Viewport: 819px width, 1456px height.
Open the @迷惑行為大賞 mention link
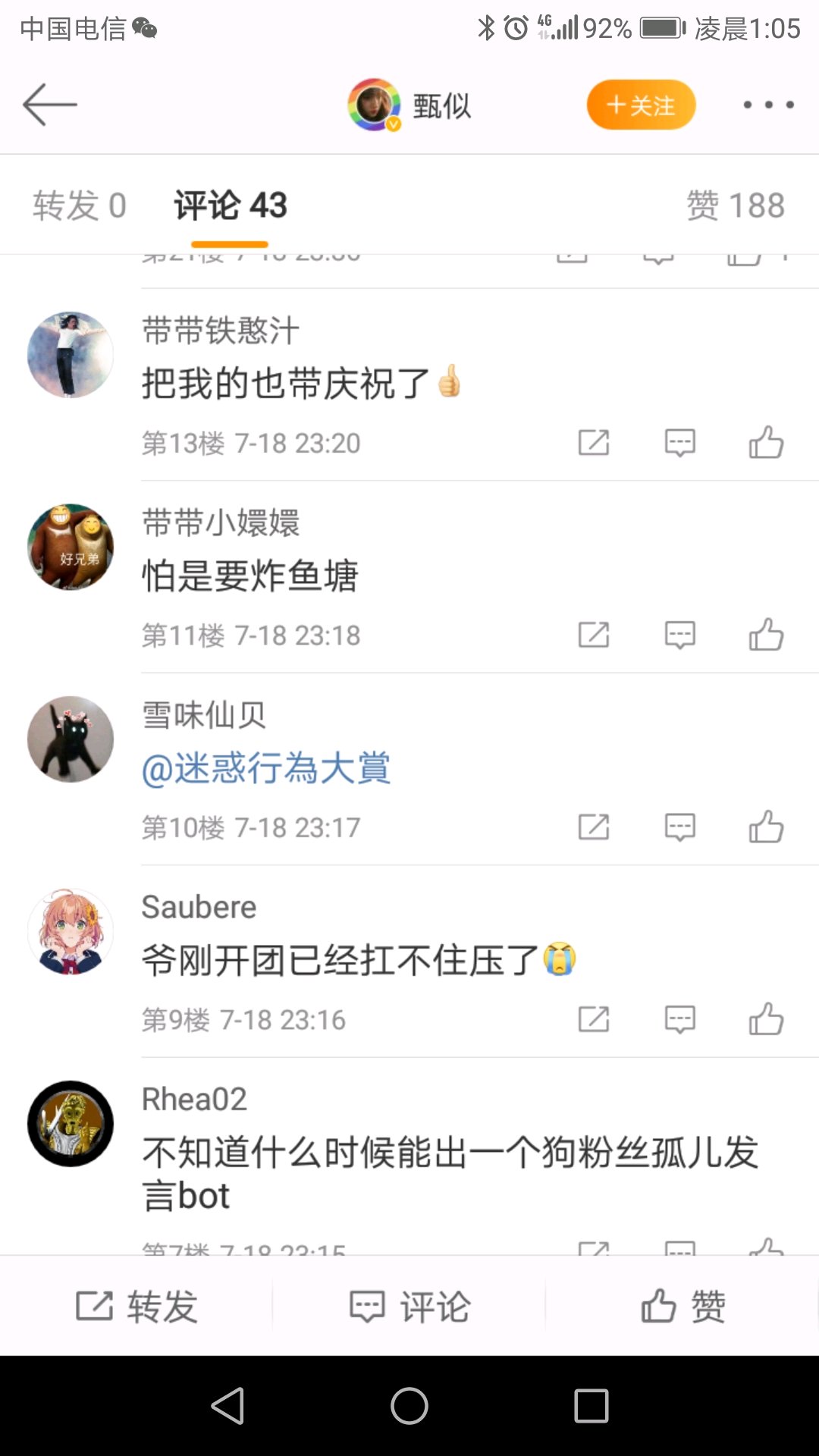click(x=266, y=769)
